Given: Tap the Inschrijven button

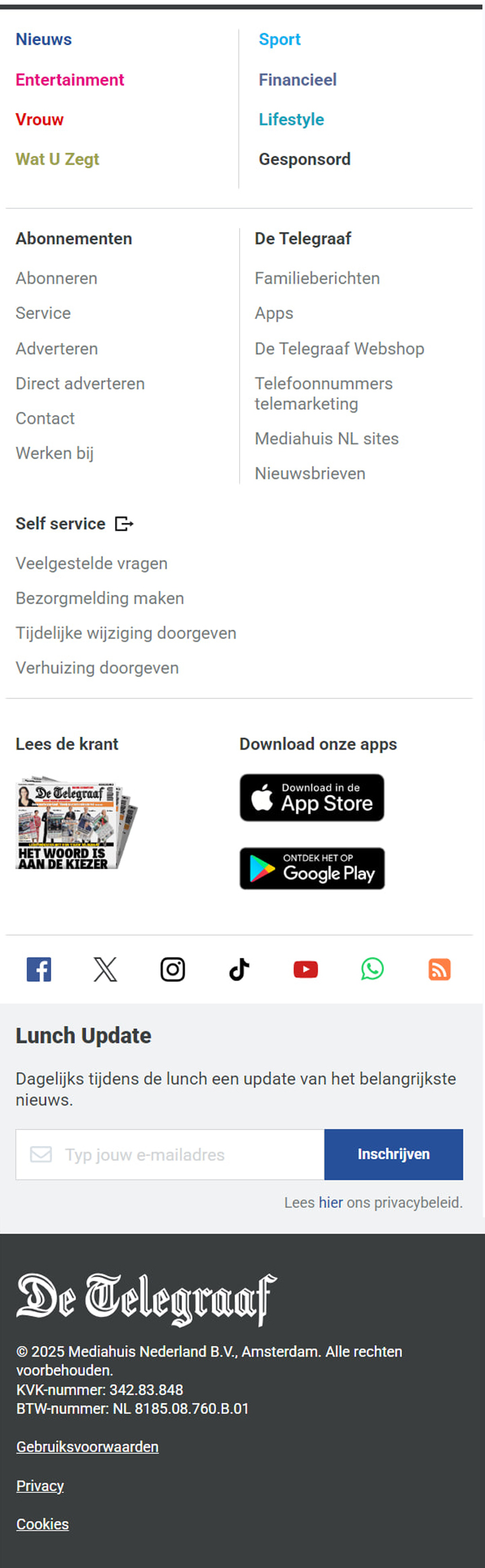Looking at the screenshot, I should pos(393,1154).
